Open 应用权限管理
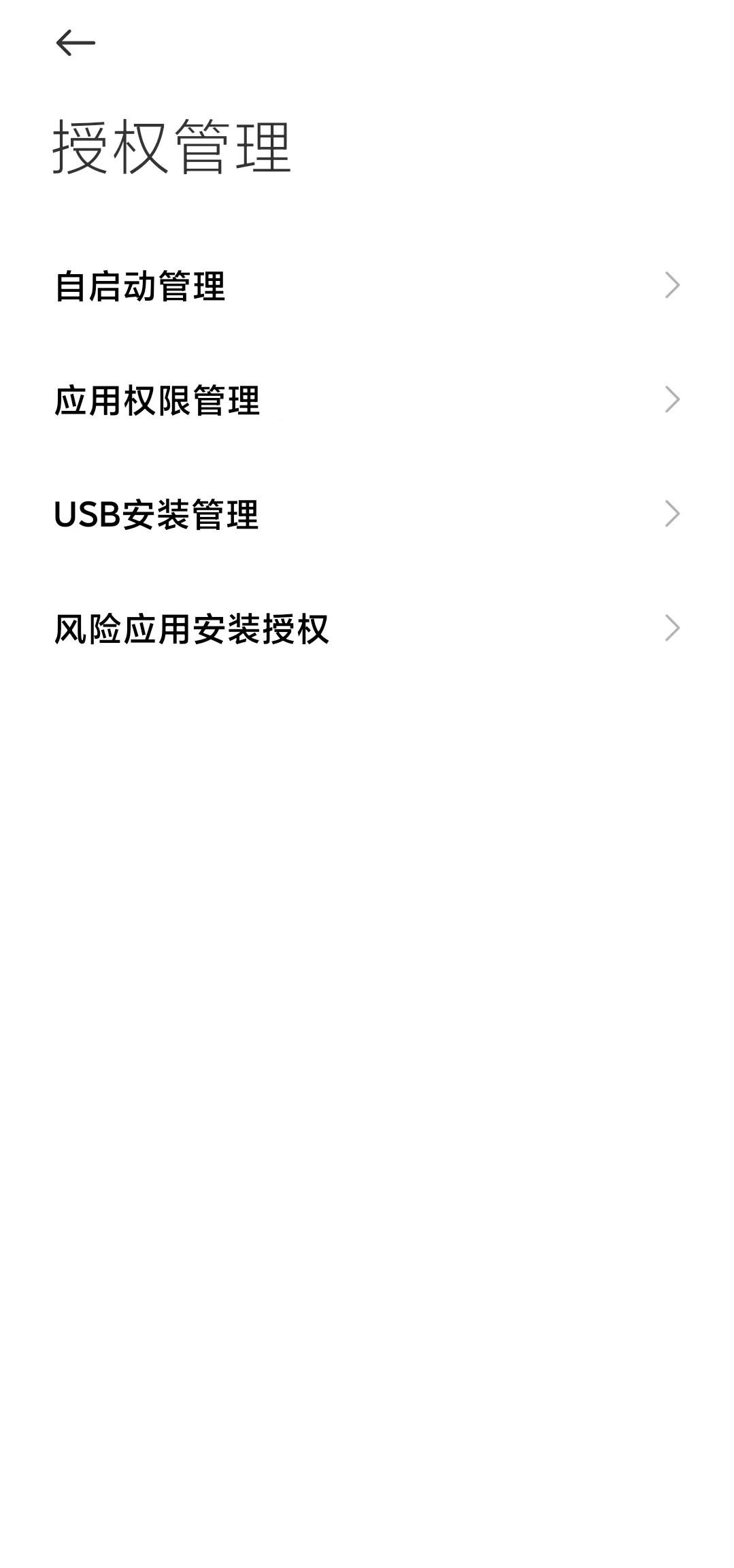Image resolution: width=734 pixels, height=1568 pixels. click(x=367, y=400)
